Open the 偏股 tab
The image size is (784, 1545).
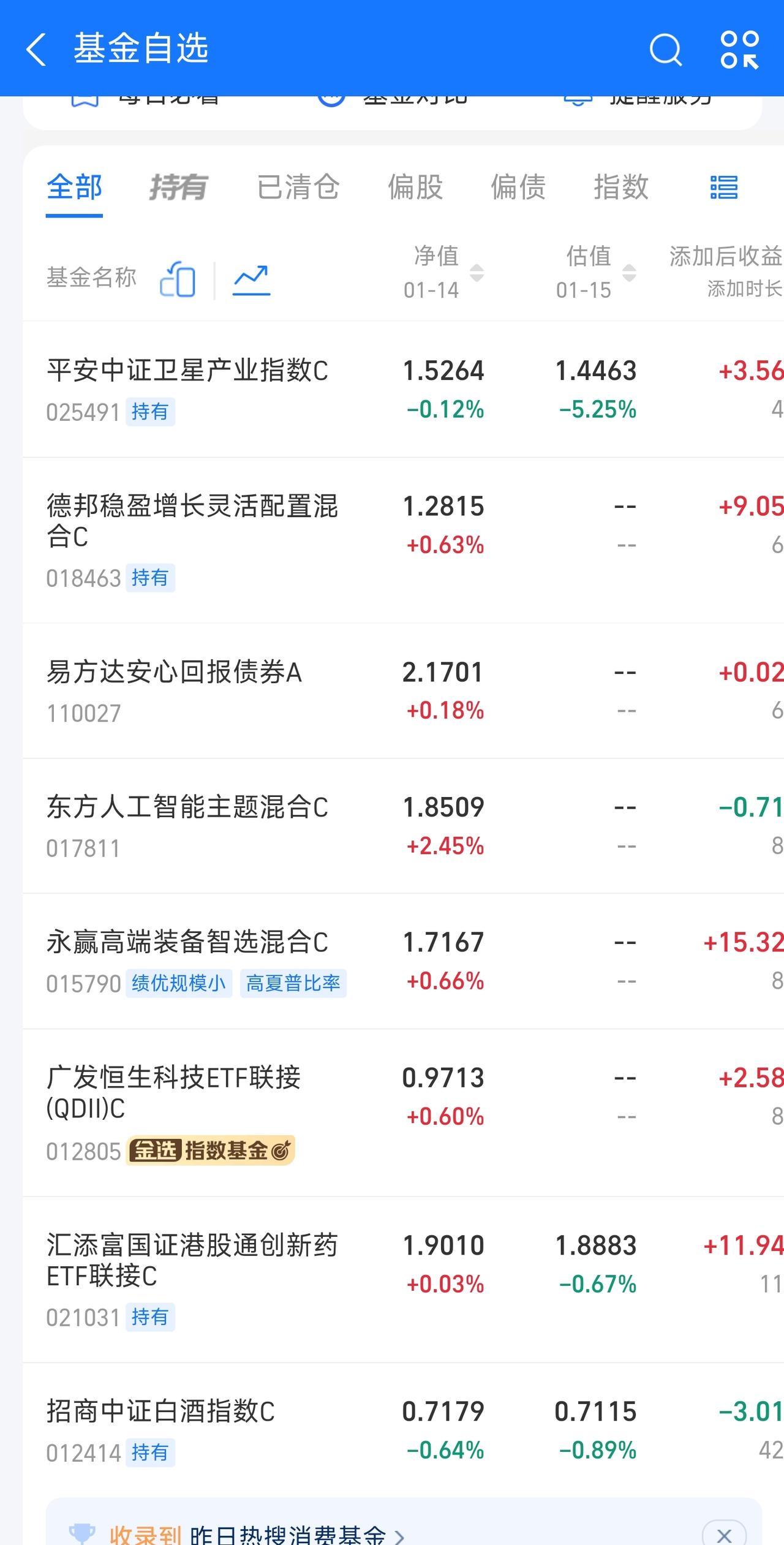click(415, 188)
